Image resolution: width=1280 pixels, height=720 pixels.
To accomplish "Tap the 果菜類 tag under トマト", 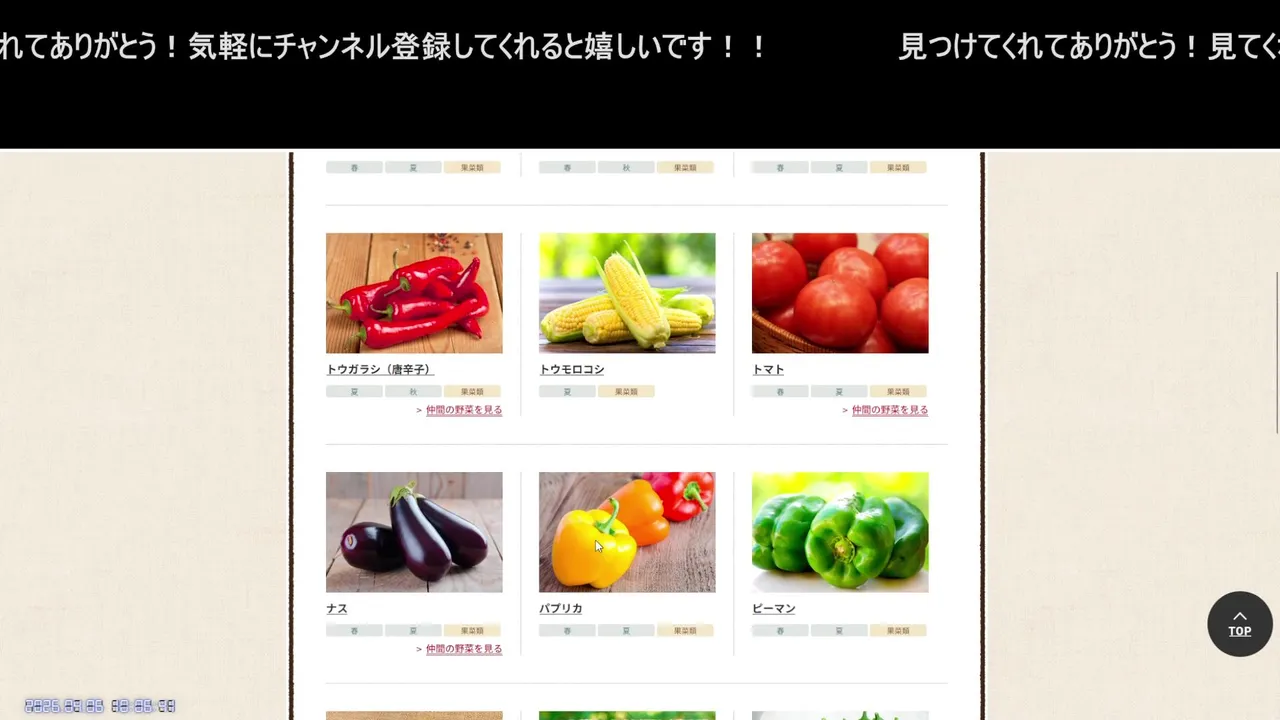I will click(898, 392).
